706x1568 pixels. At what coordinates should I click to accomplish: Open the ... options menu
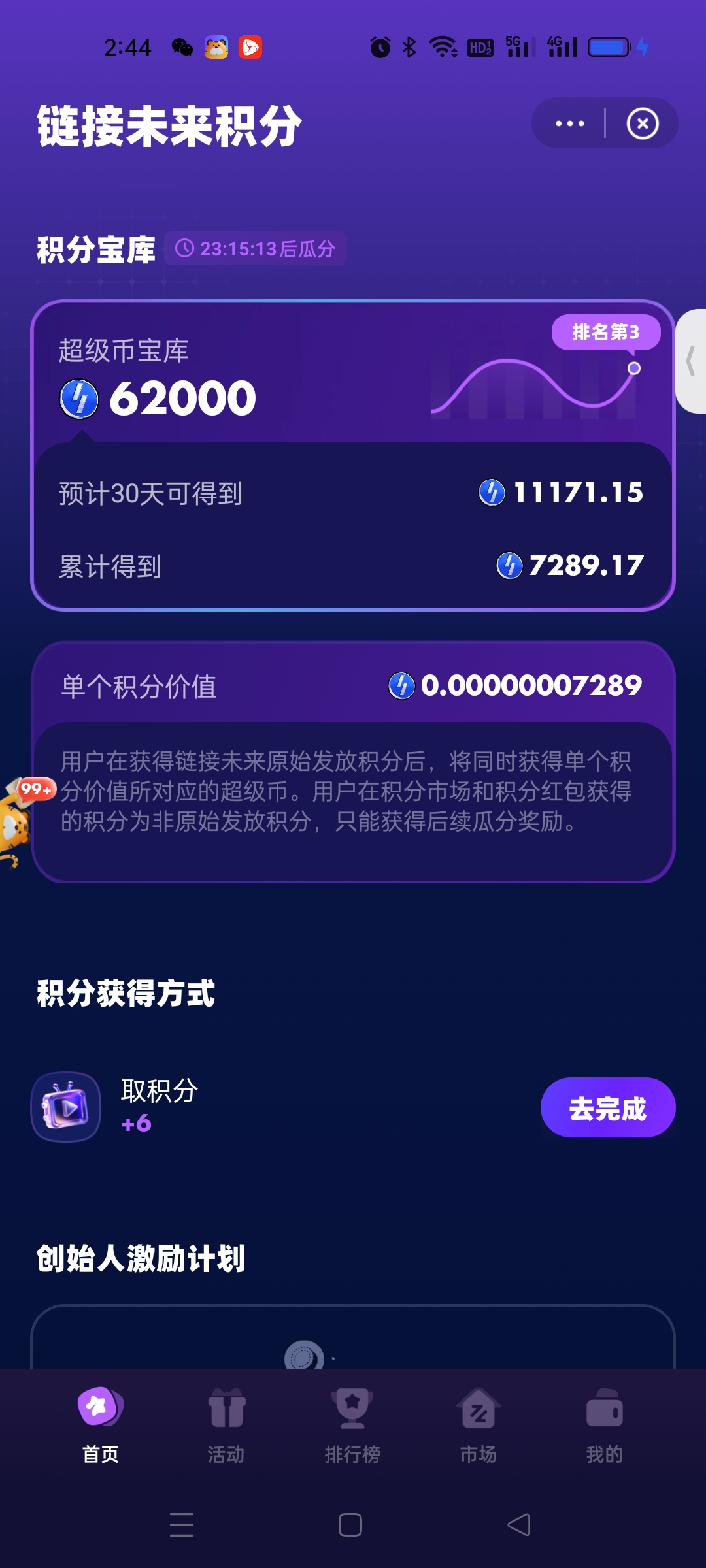pos(568,122)
